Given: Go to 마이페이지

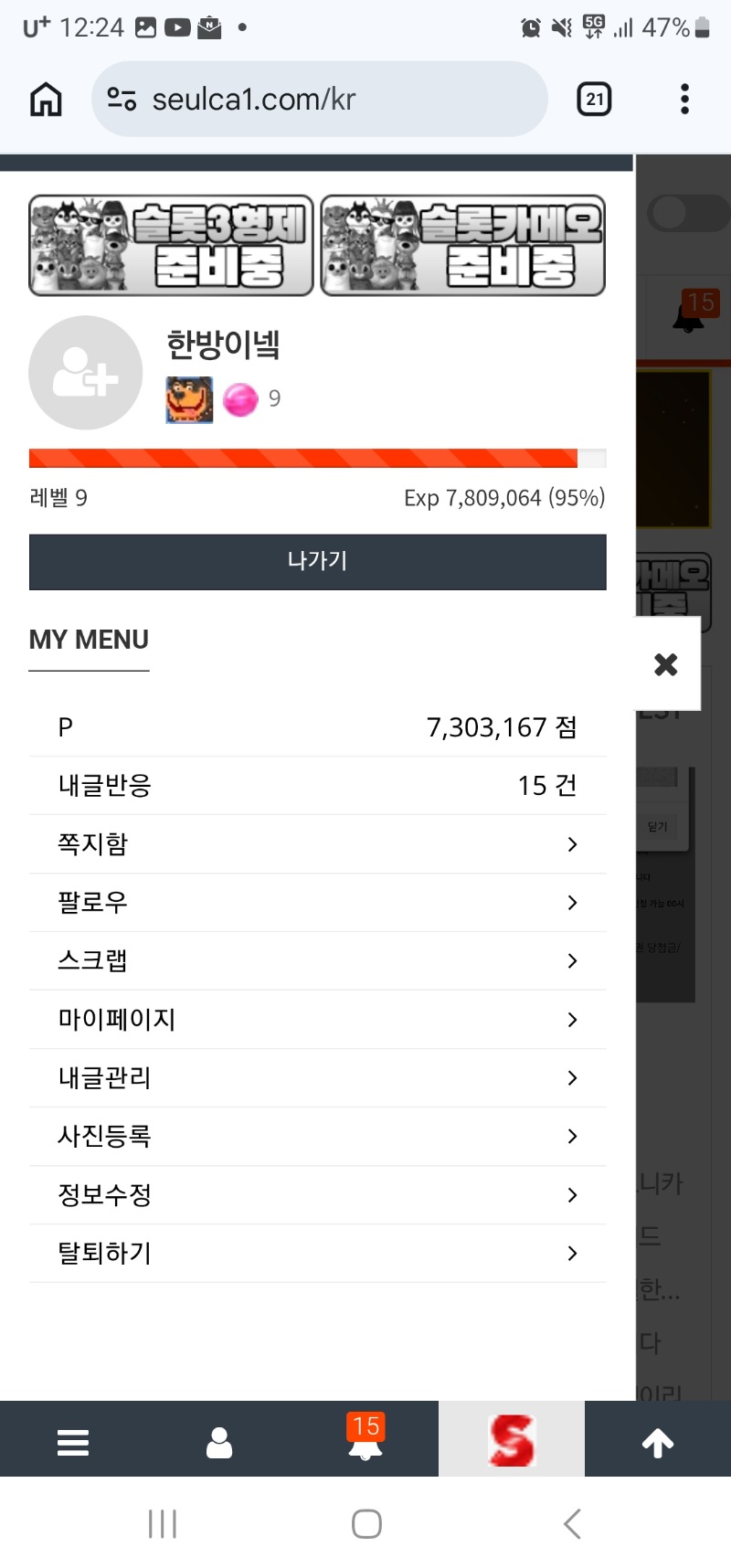Looking at the screenshot, I should 317,1020.
